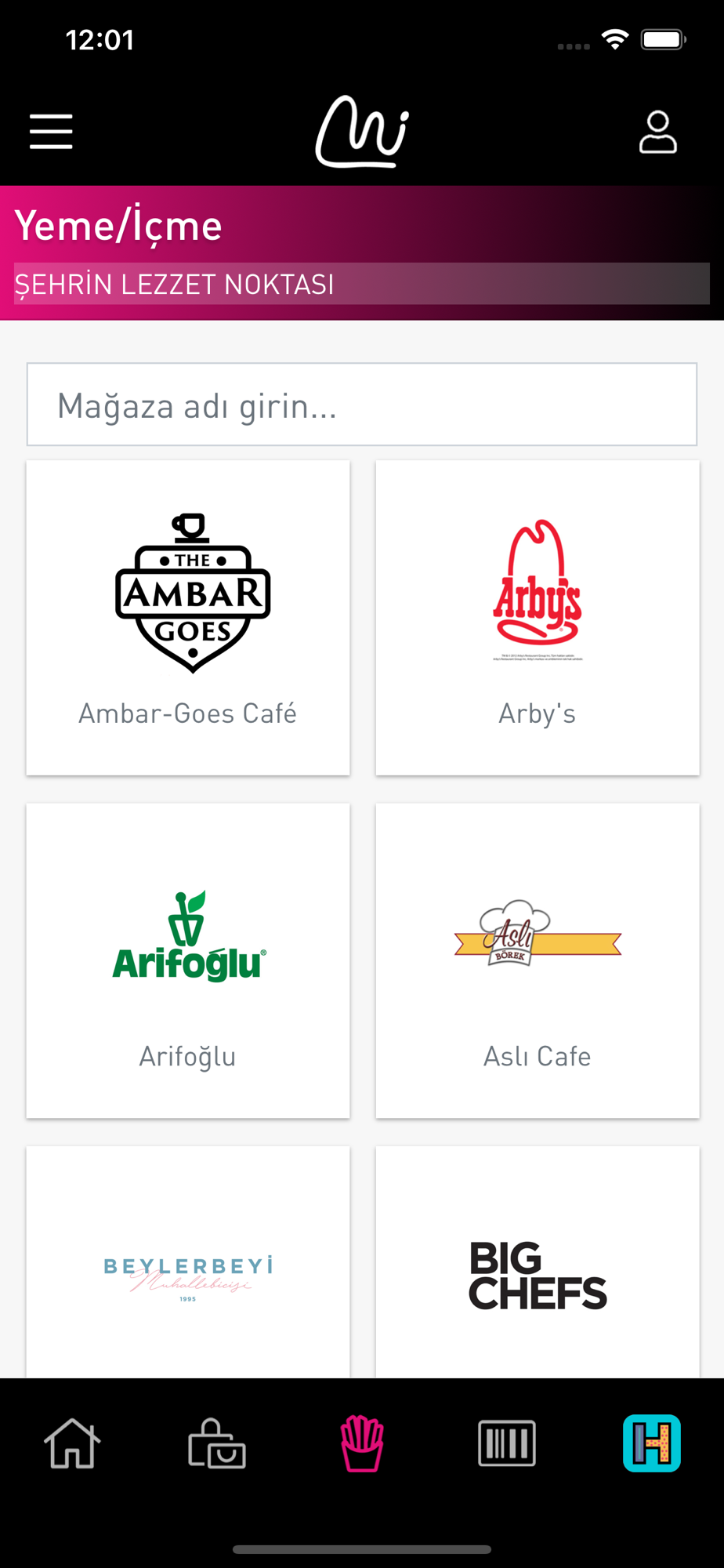This screenshot has width=724, height=1568.
Task: Tap the store name search field
Action: point(362,405)
